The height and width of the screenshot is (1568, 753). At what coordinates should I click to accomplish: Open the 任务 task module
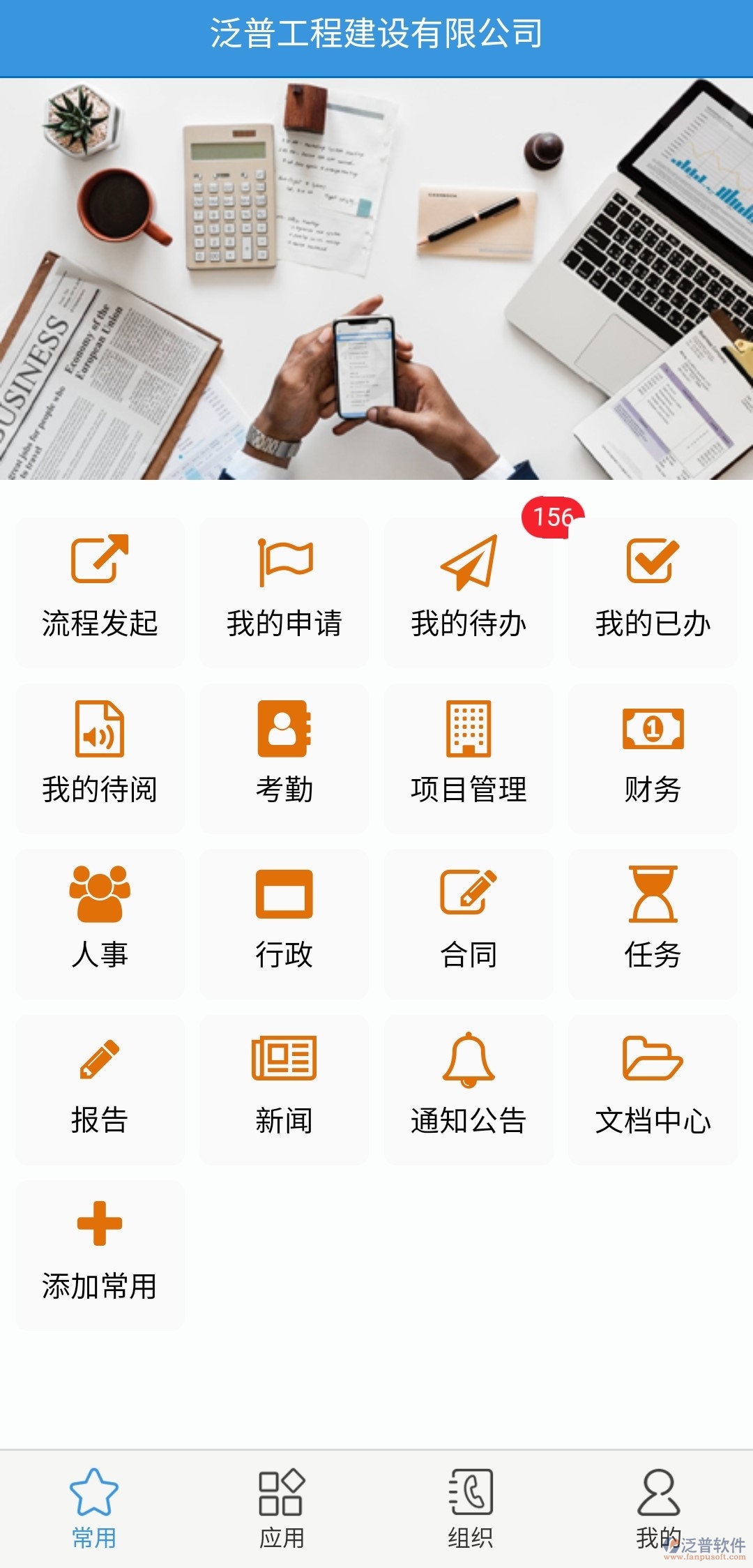(x=653, y=922)
